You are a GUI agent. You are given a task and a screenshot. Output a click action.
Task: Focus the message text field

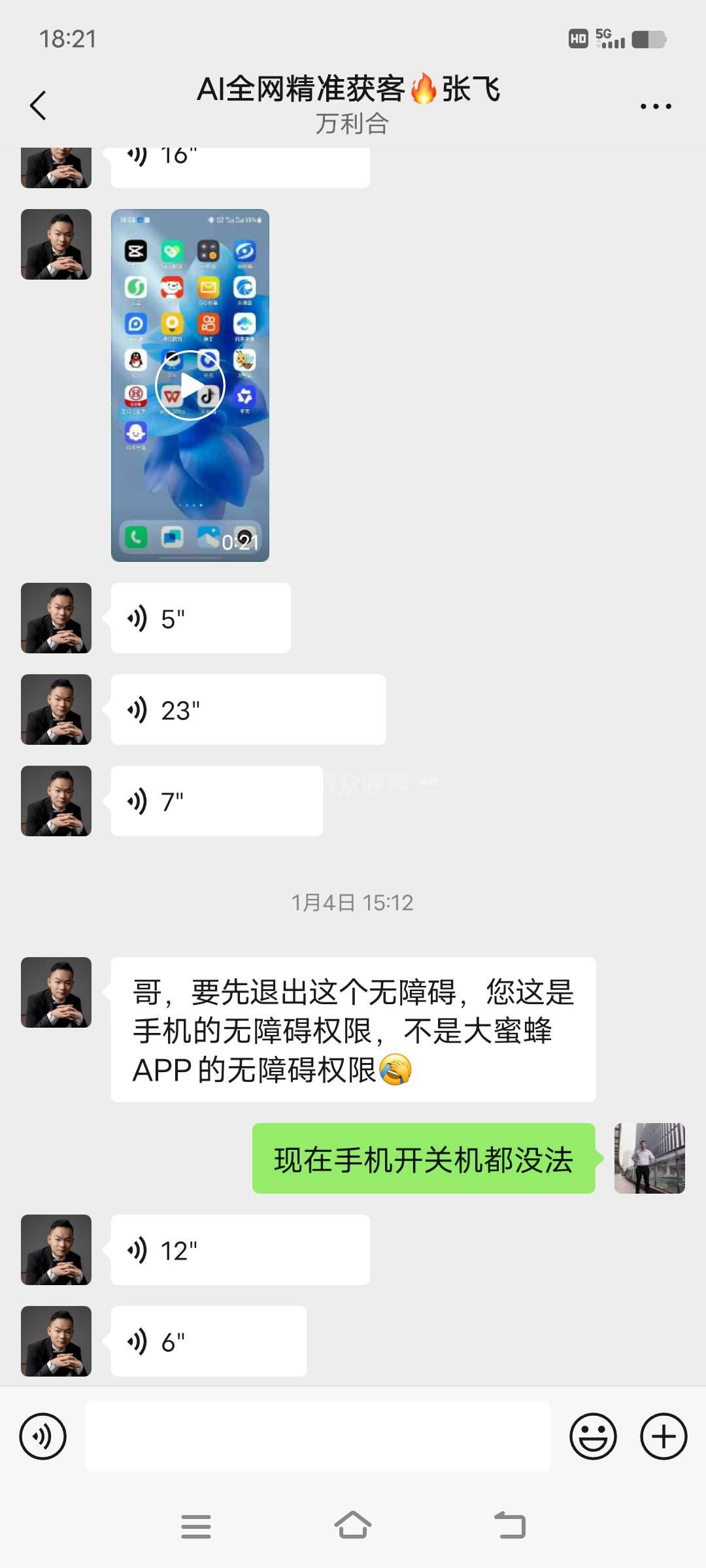click(x=317, y=1436)
